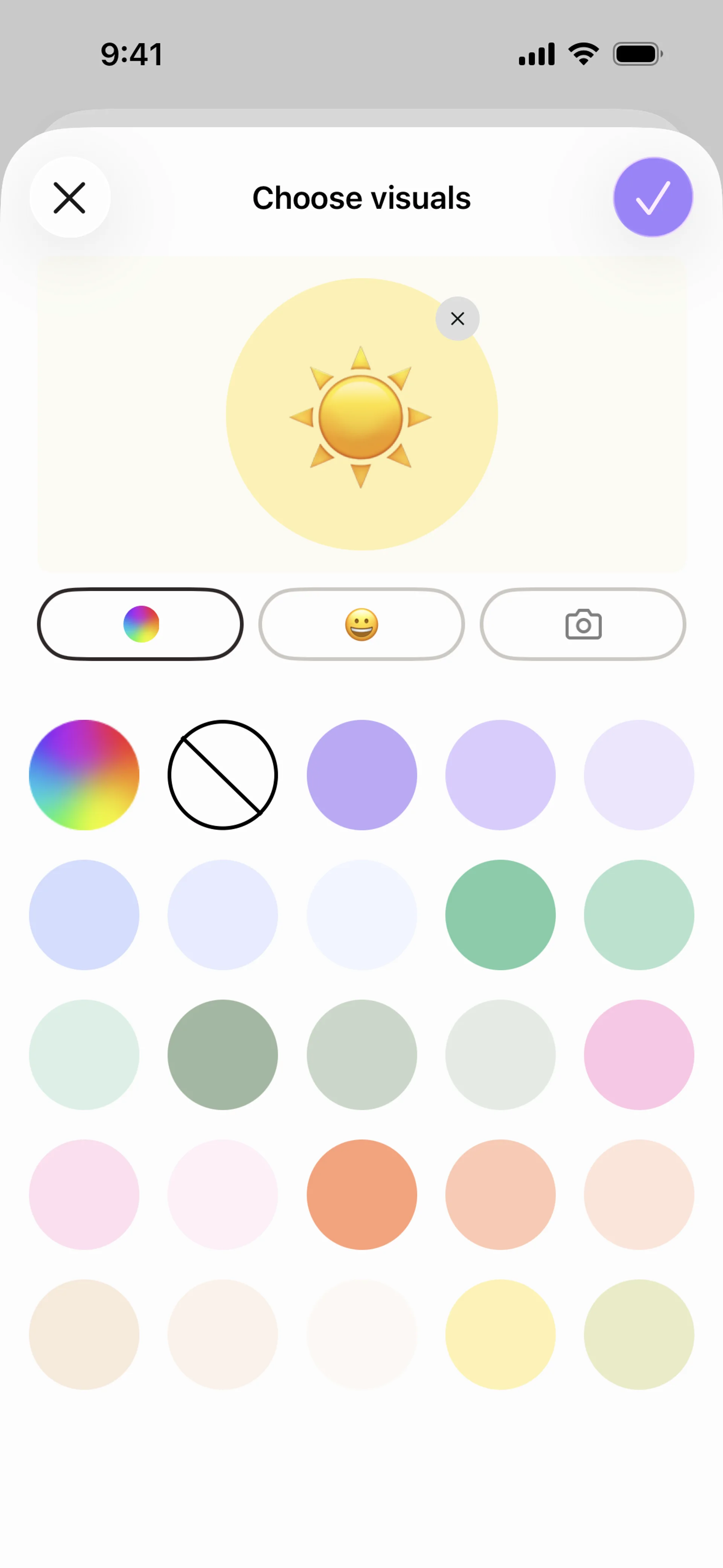Choose the bold orange swatch
This screenshot has height=1568, width=723.
[x=361, y=1195]
